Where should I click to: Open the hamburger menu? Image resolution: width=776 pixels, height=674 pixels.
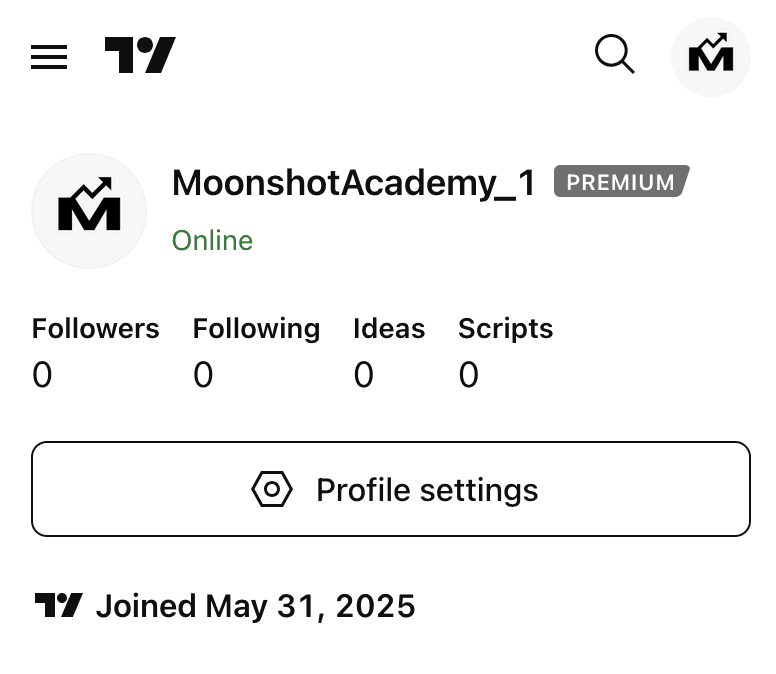click(49, 57)
